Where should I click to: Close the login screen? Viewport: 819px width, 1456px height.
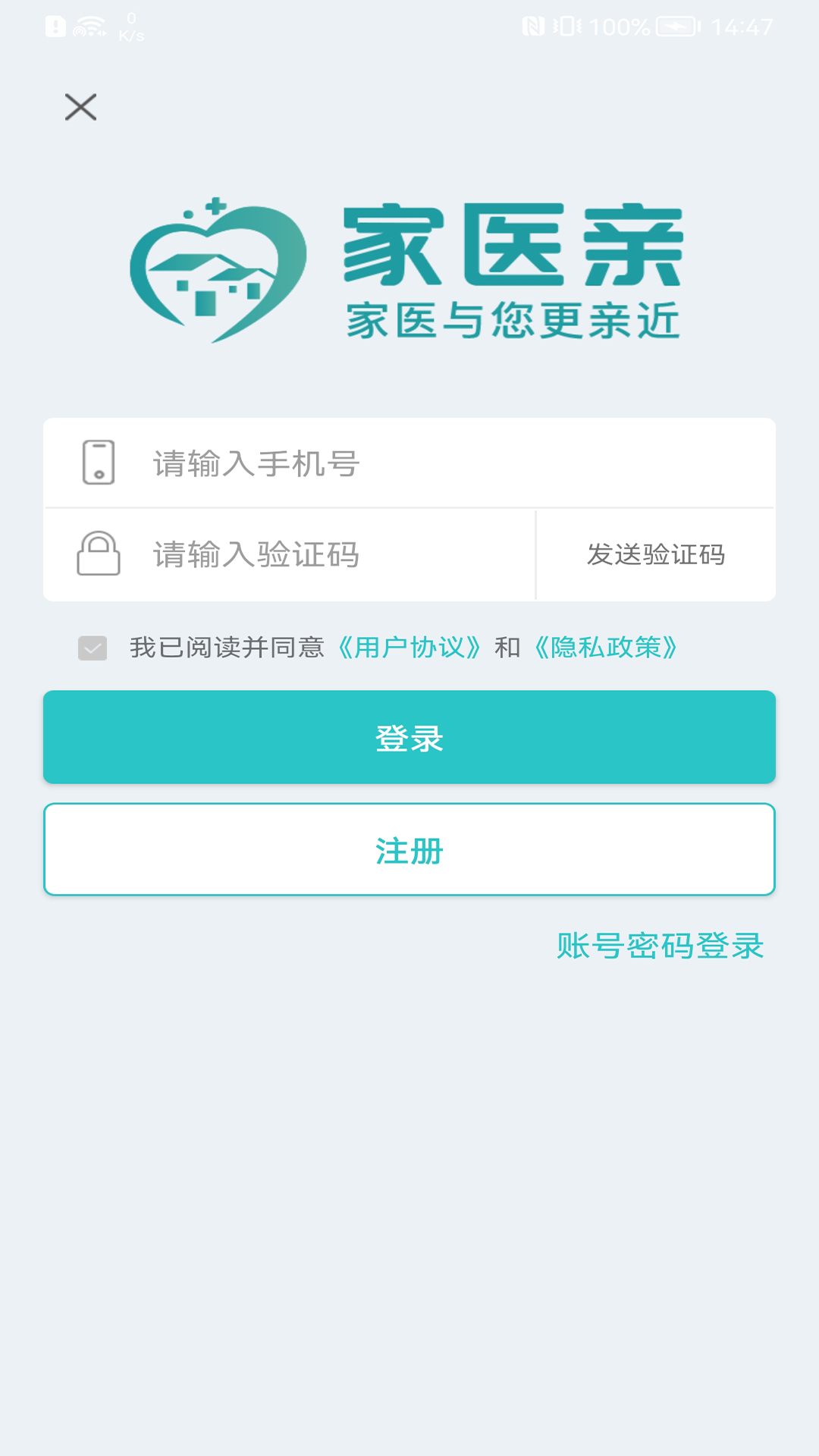(x=80, y=107)
